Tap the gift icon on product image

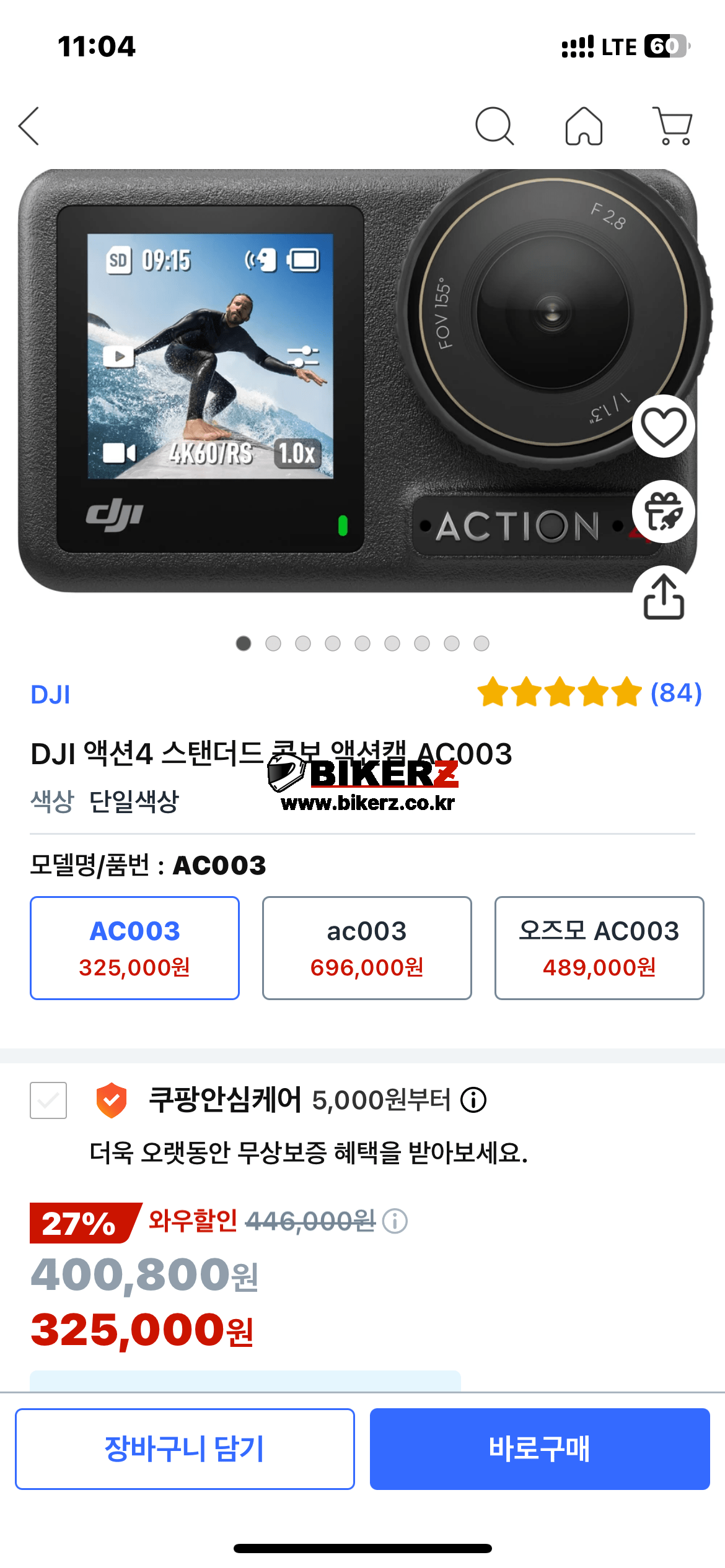coord(663,512)
